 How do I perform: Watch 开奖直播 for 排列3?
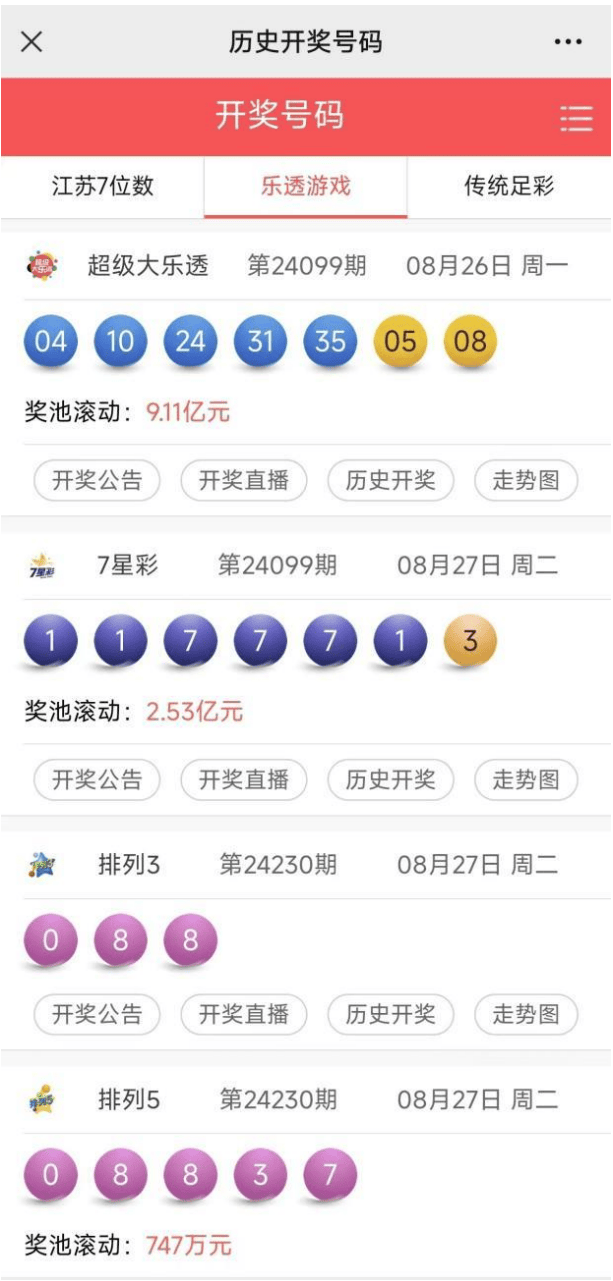click(x=244, y=1014)
